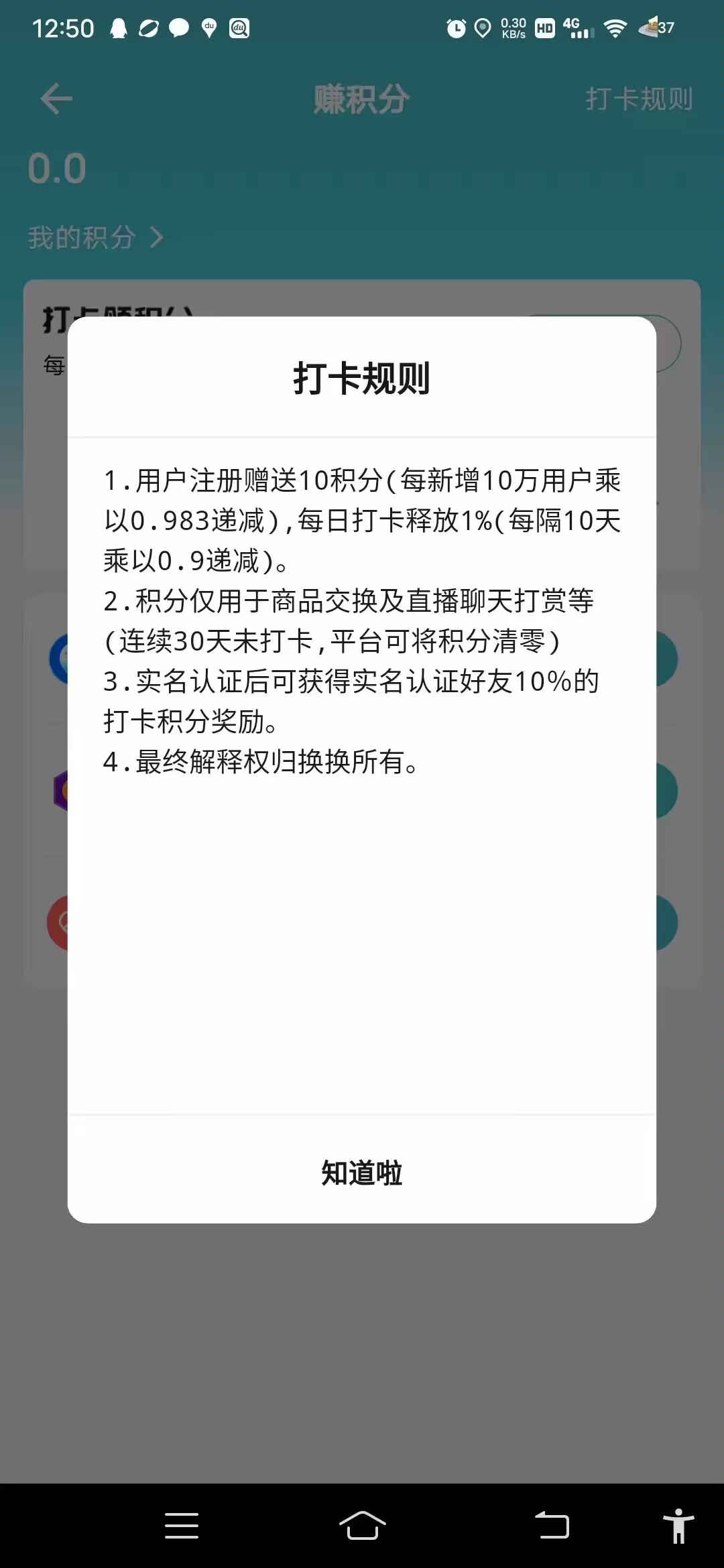
Task: Tap the system back button
Action: (552, 1526)
